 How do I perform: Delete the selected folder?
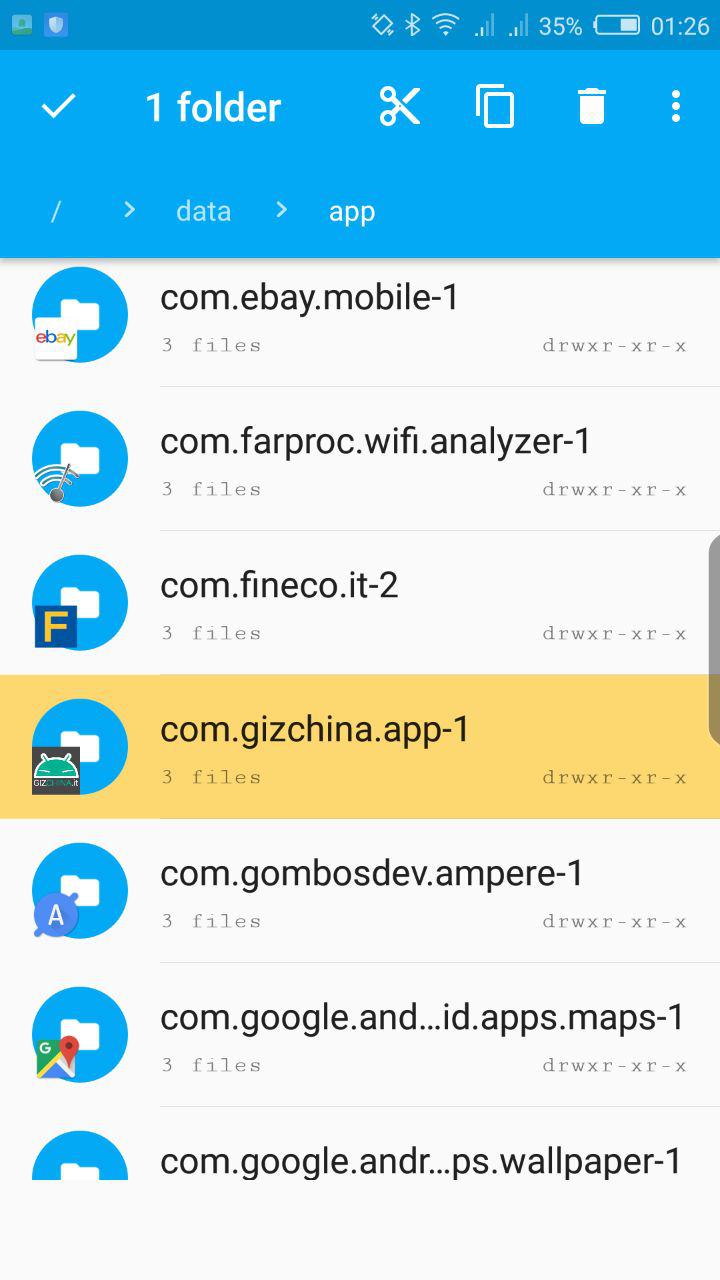pyautogui.click(x=592, y=107)
